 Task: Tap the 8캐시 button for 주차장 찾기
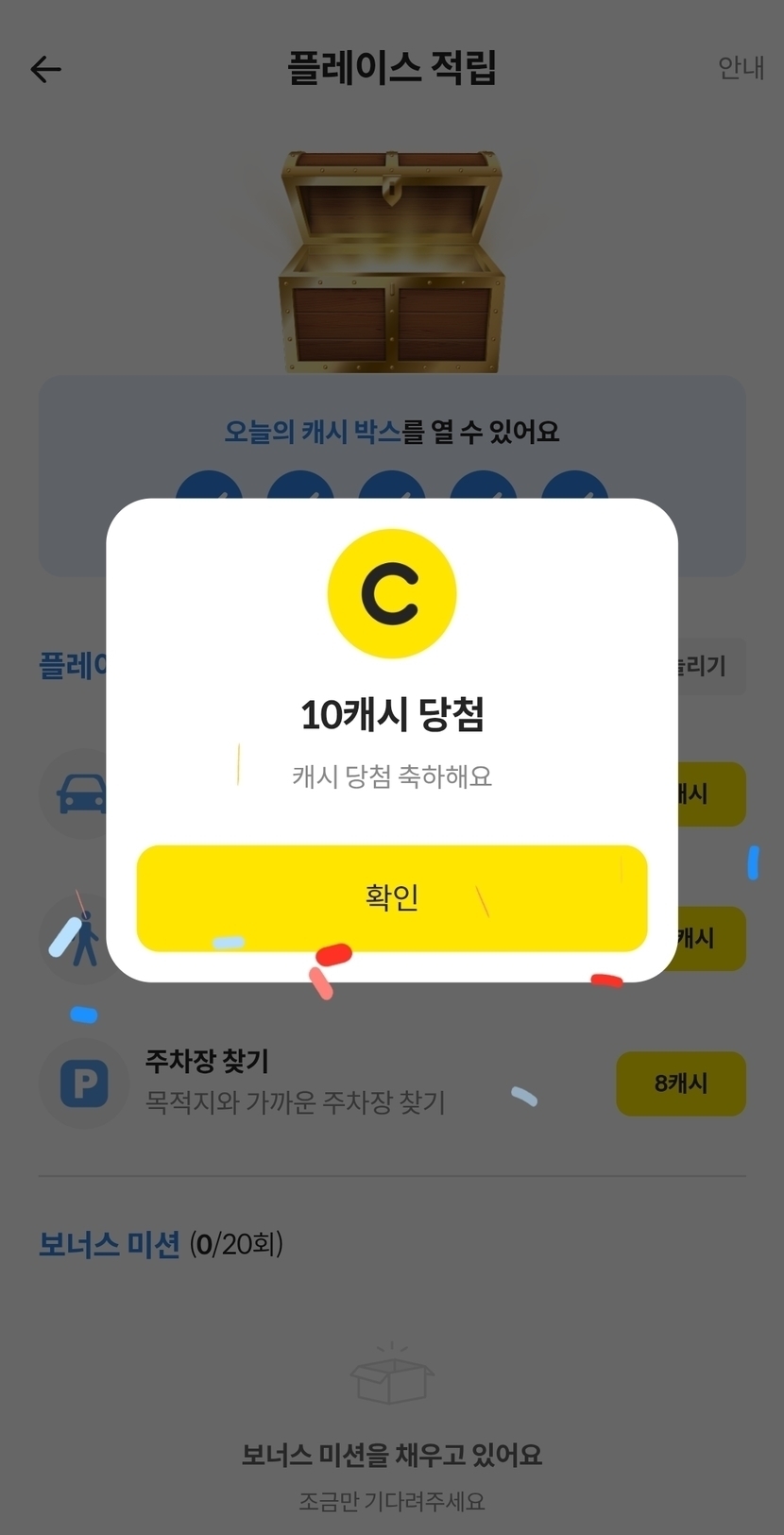tap(680, 1083)
